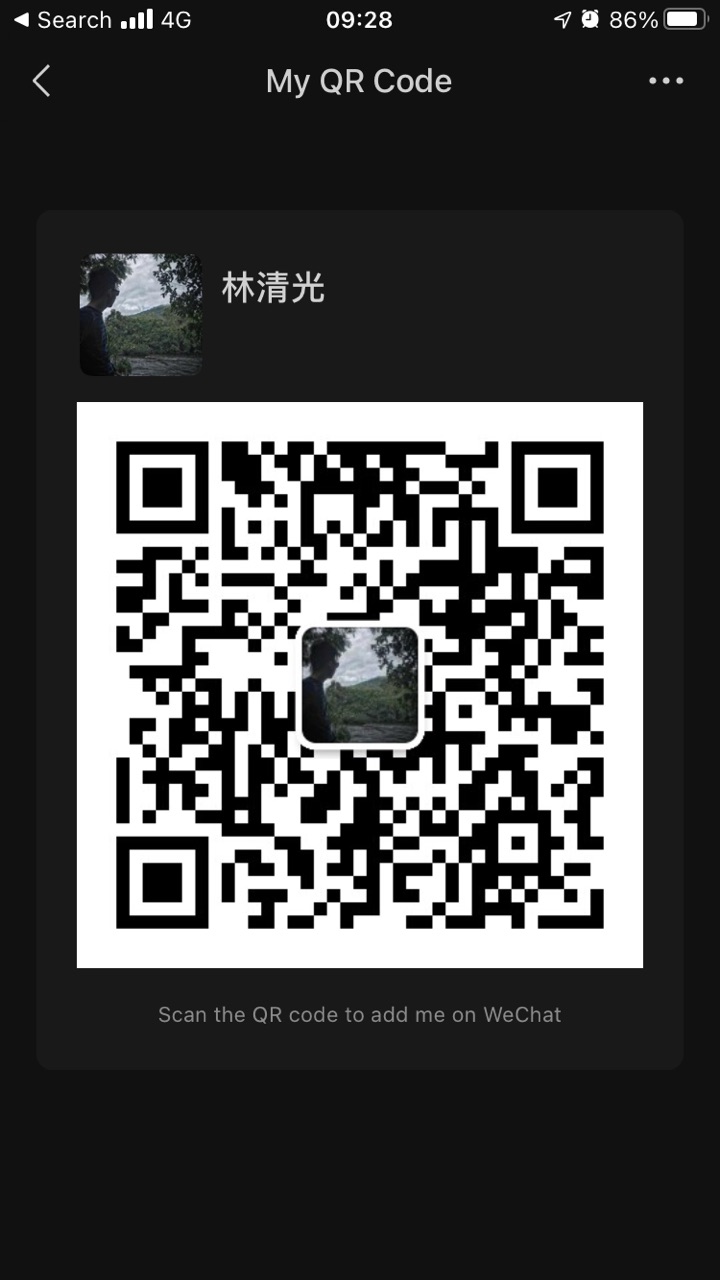Open the three-dot more options menu

(666, 81)
